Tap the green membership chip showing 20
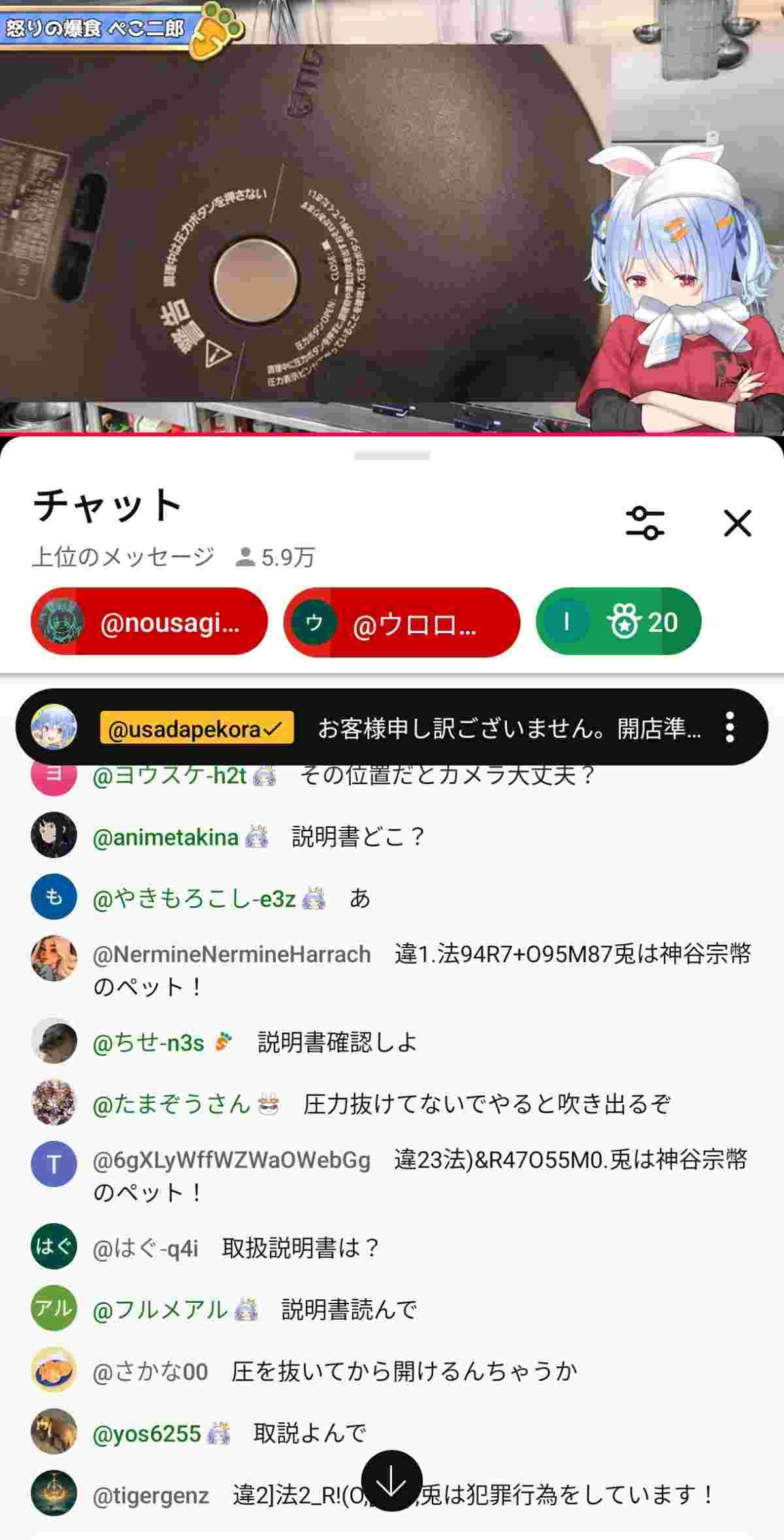Viewport: 784px width, 1540px height. point(618,622)
